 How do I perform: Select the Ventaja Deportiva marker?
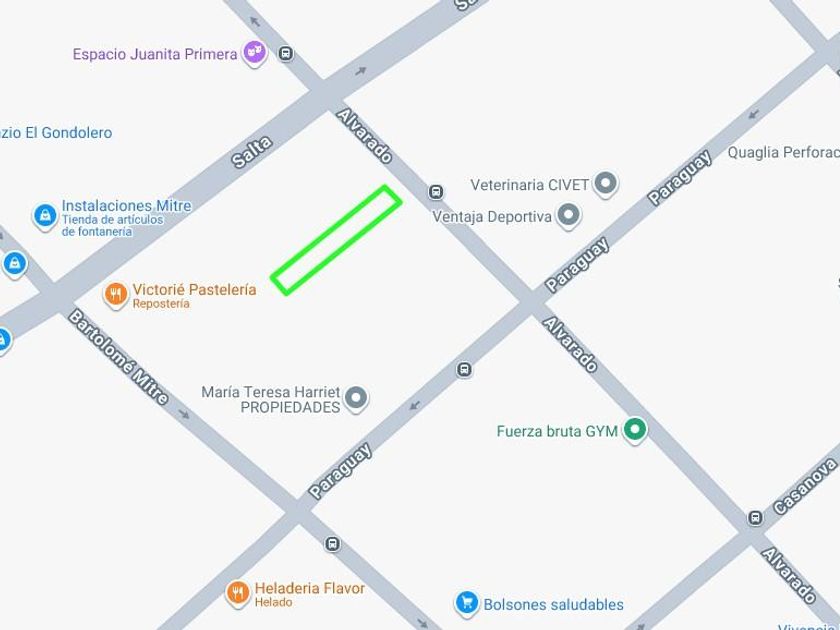click(x=568, y=215)
